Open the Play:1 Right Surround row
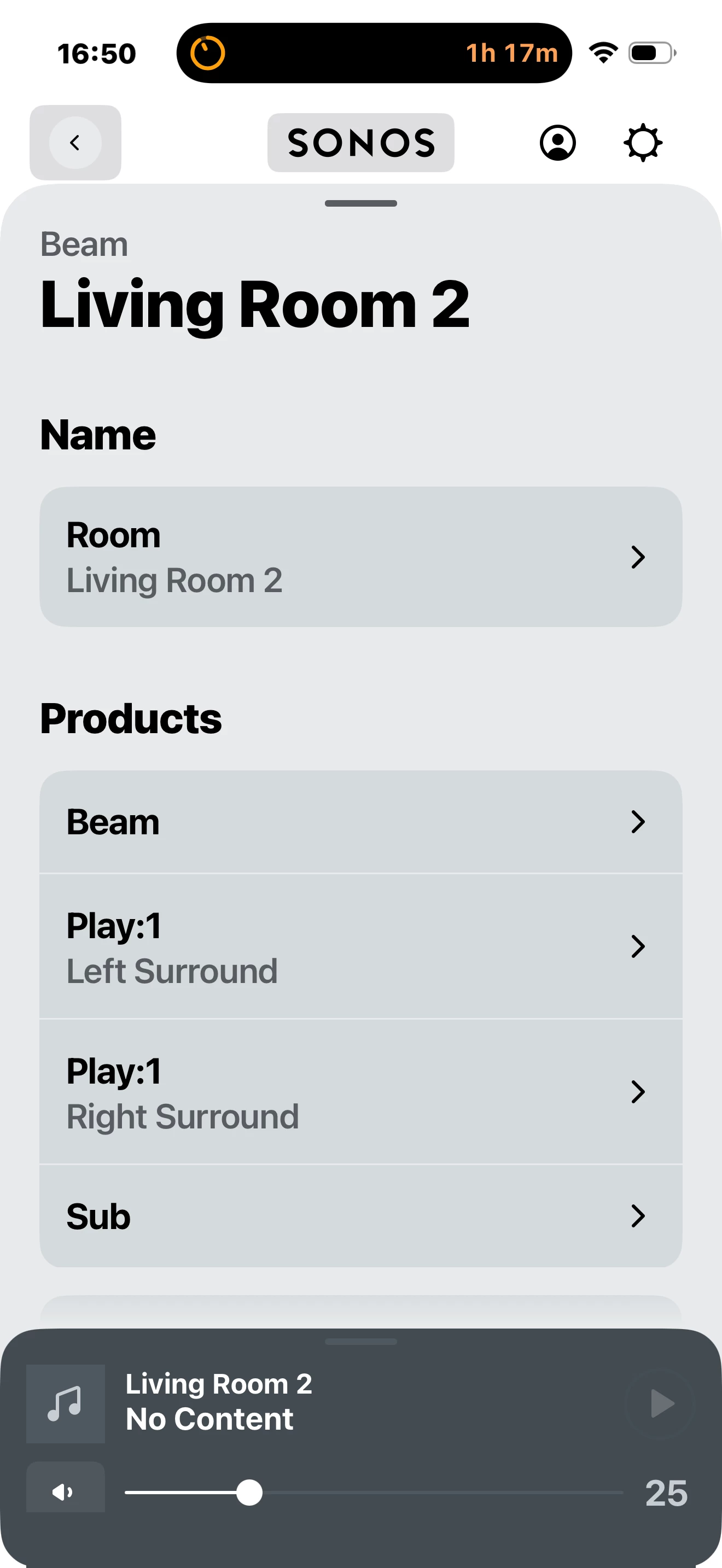 tap(360, 1092)
